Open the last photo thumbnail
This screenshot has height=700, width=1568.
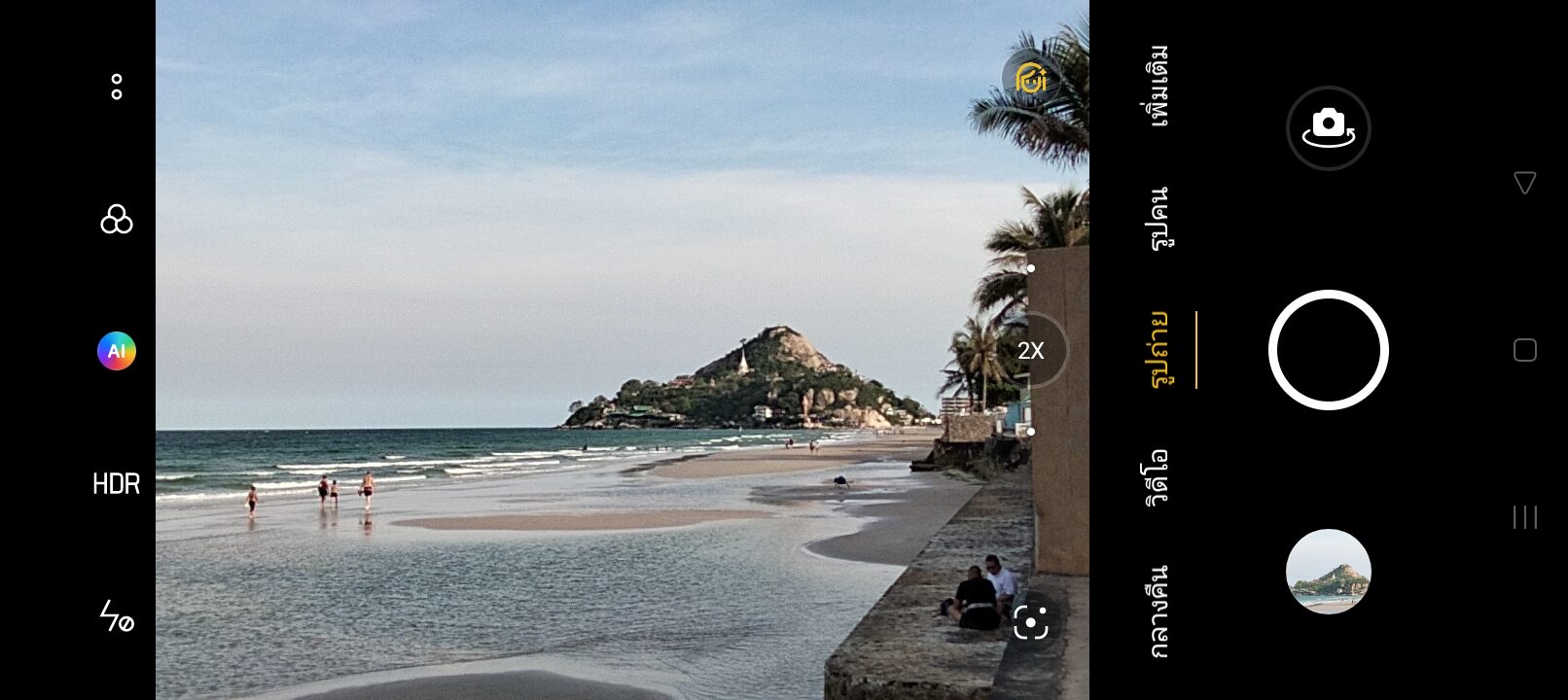[x=1328, y=572]
